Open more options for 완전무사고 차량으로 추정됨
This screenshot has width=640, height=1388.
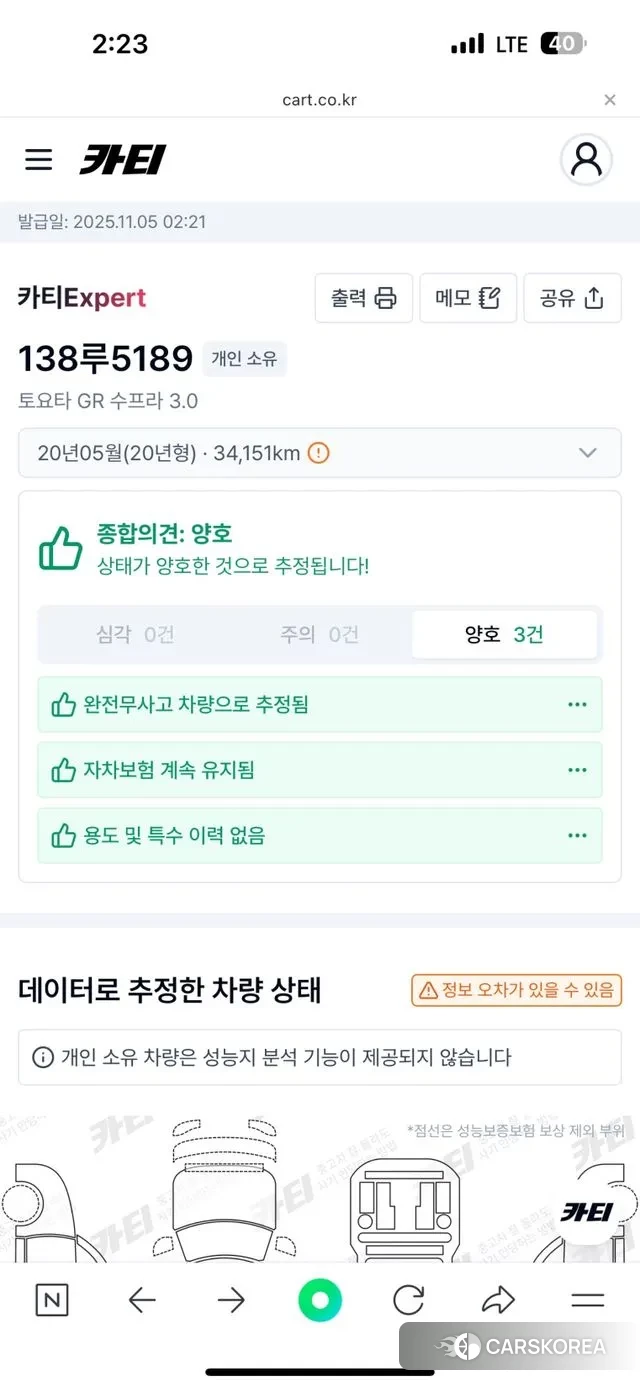577,705
